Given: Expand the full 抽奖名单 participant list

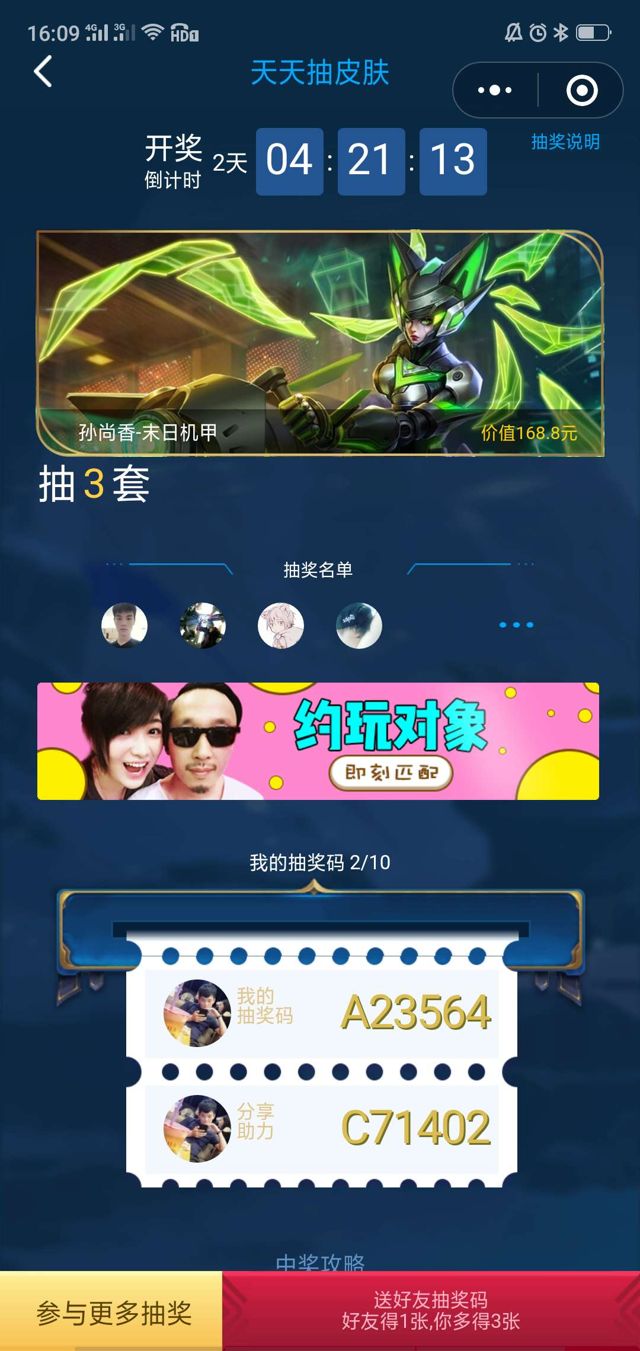Looking at the screenshot, I should [x=516, y=625].
